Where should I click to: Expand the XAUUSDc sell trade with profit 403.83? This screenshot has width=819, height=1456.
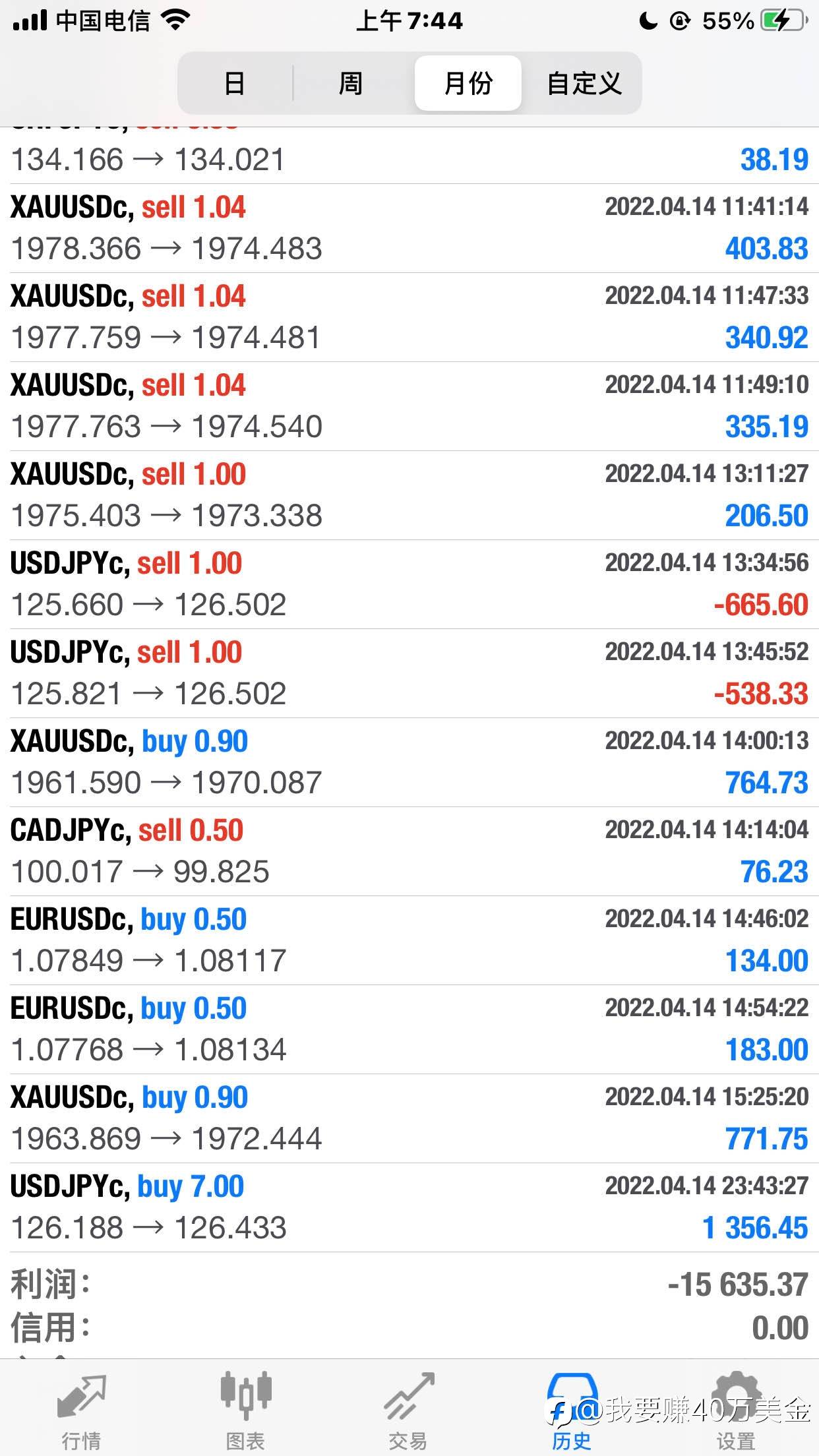pos(409,228)
